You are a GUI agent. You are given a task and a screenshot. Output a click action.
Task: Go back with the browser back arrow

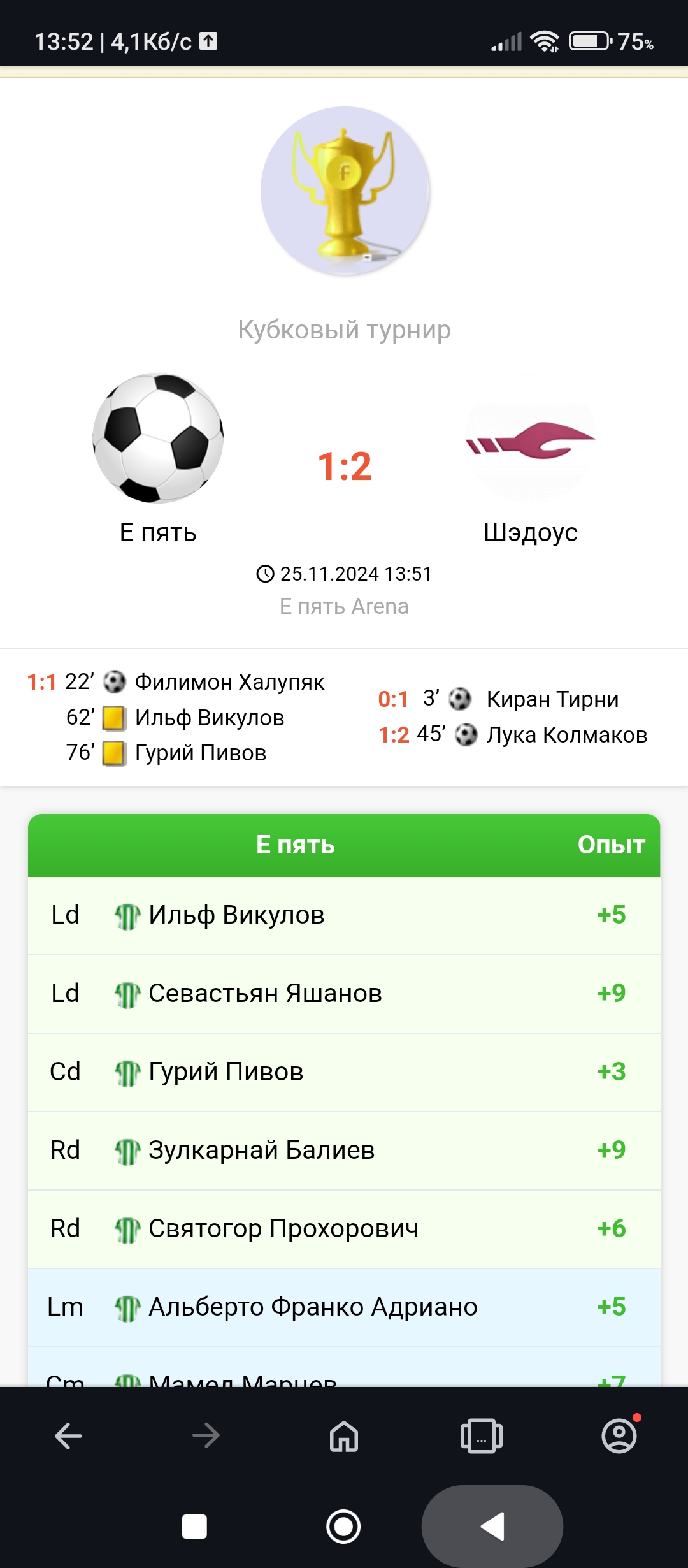point(69,1436)
